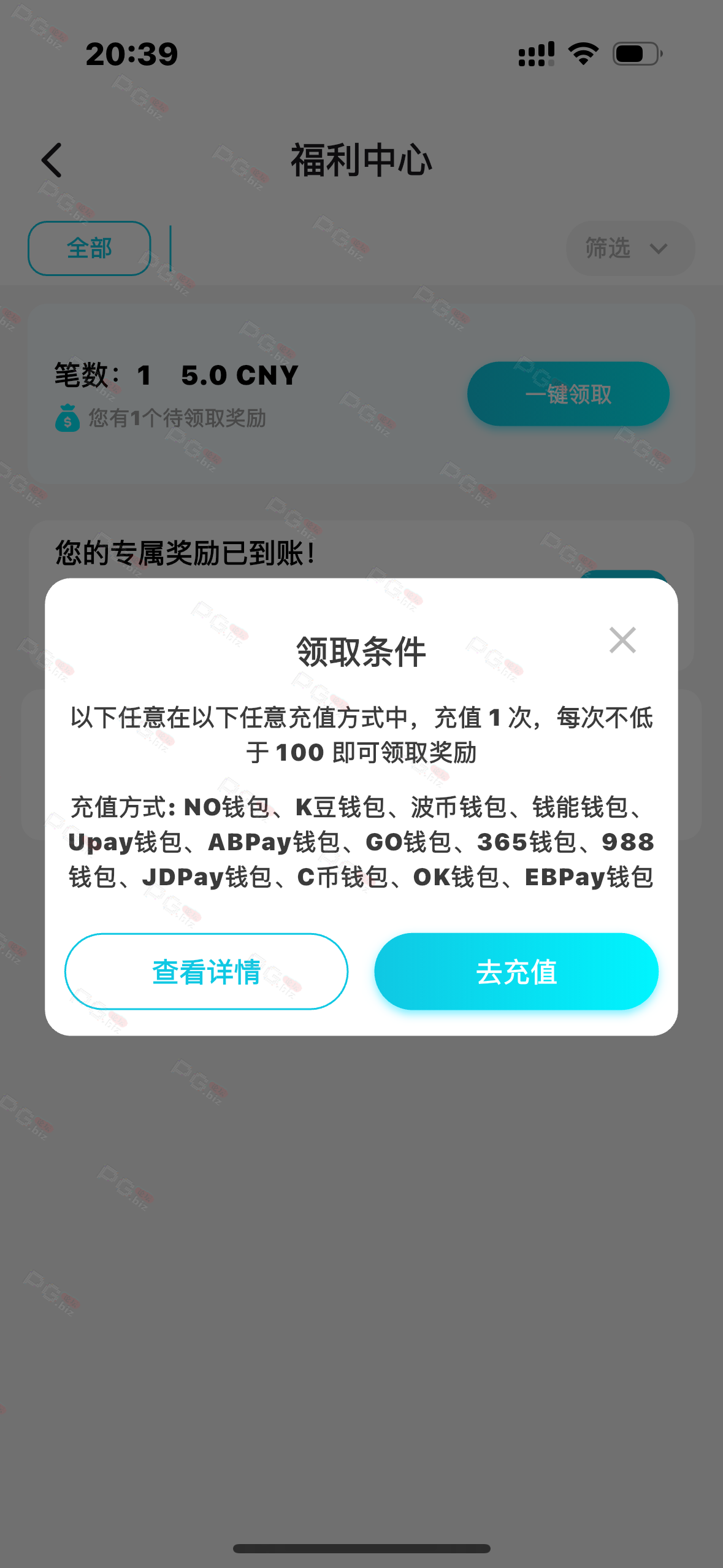The image size is (723, 1568).
Task: Go recharge via 去充值 button
Action: 516,972
